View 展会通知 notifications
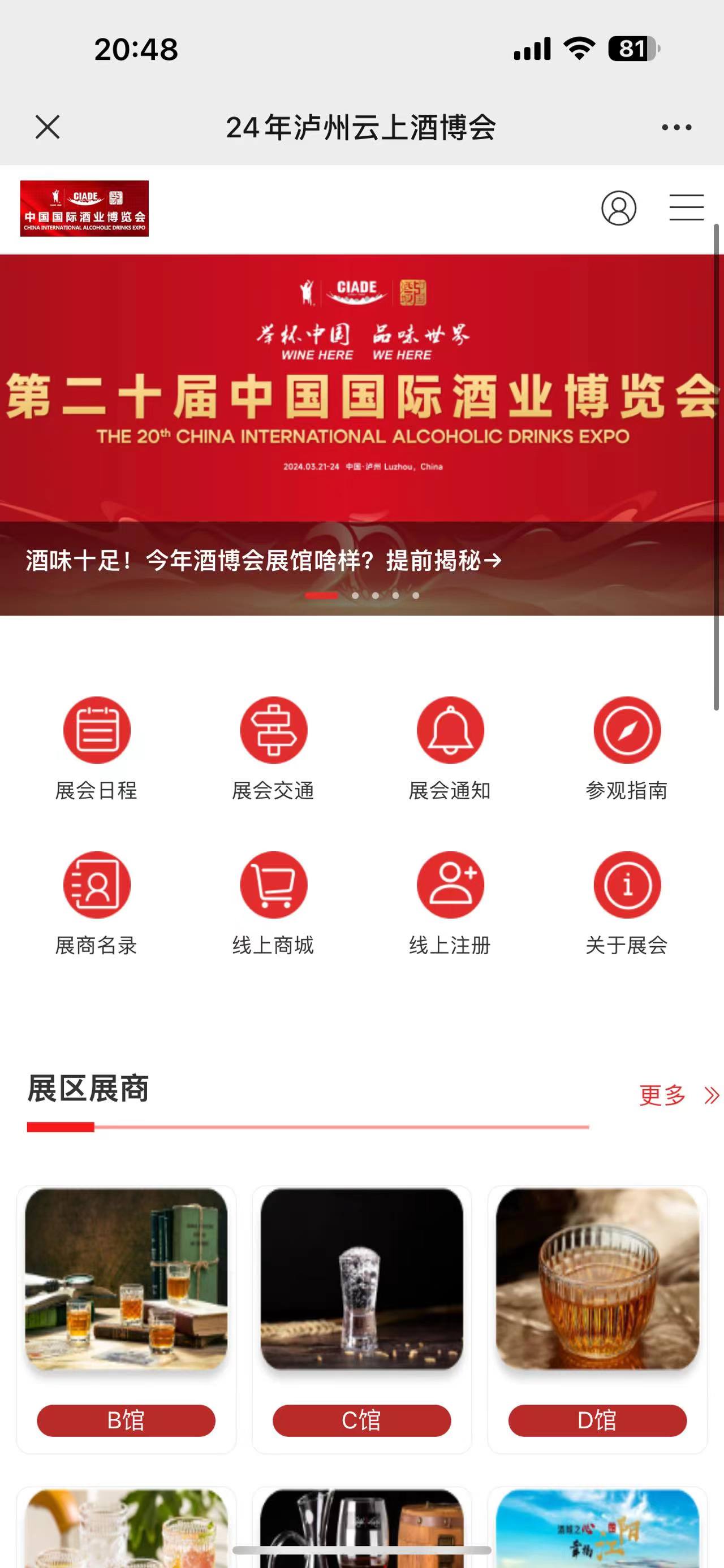724x1568 pixels. tap(450, 747)
